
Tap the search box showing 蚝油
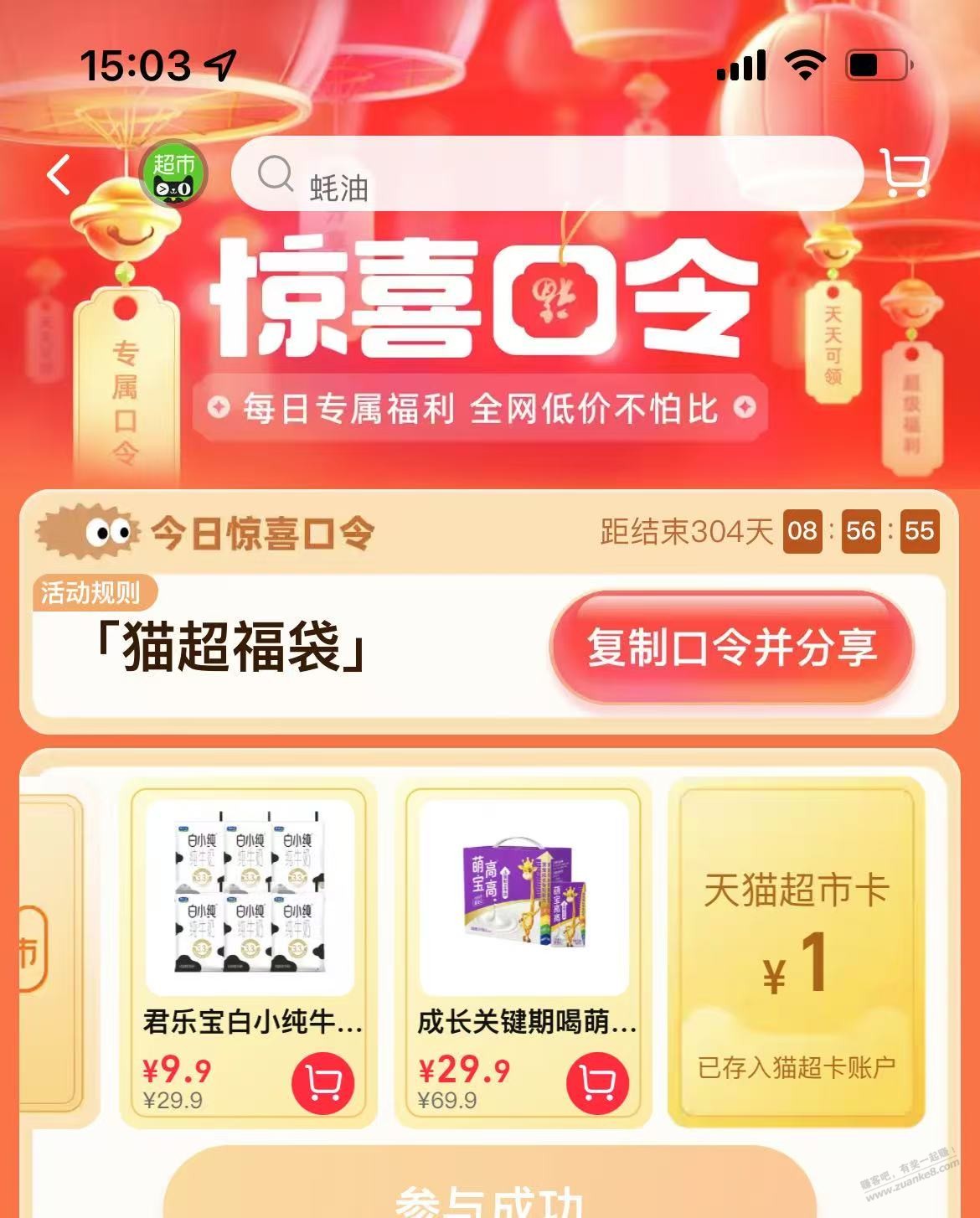click(546, 174)
